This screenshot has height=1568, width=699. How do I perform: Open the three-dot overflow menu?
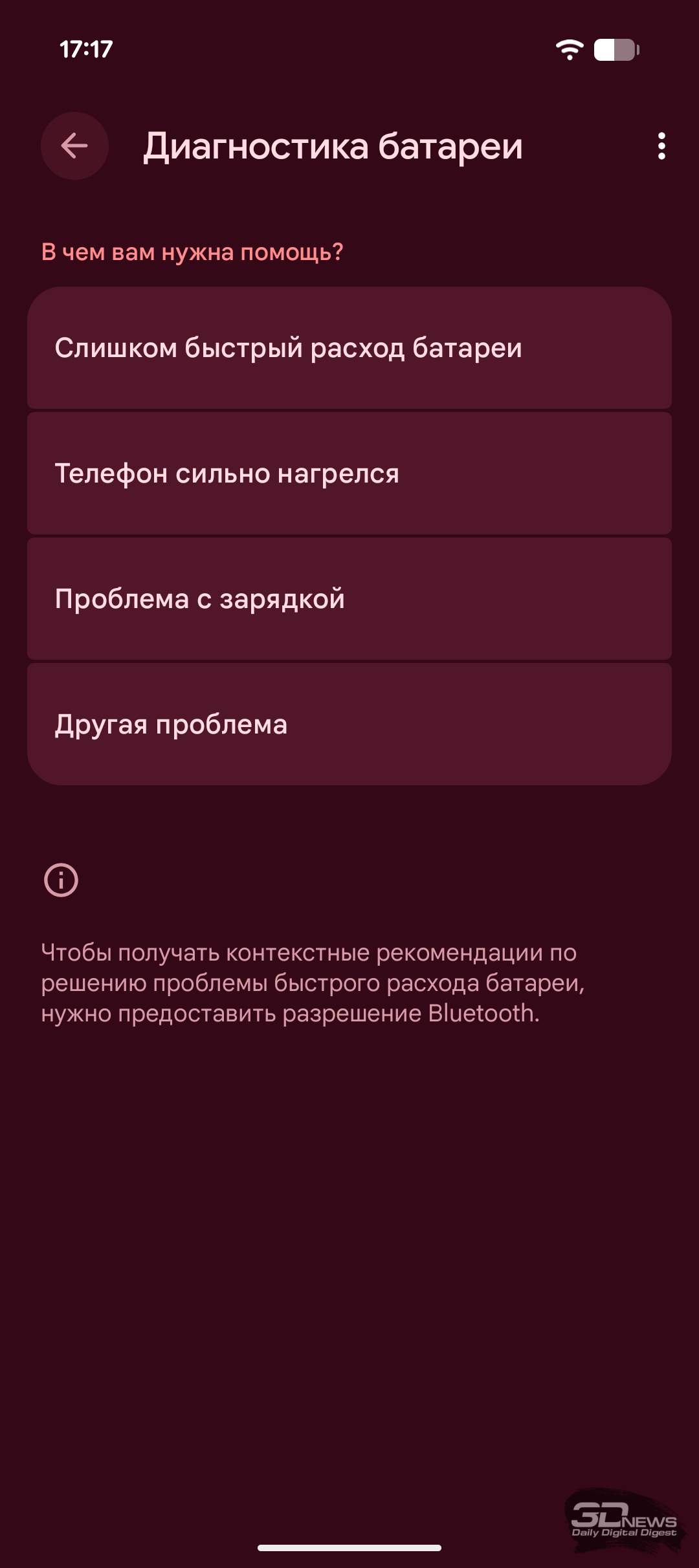point(661,146)
